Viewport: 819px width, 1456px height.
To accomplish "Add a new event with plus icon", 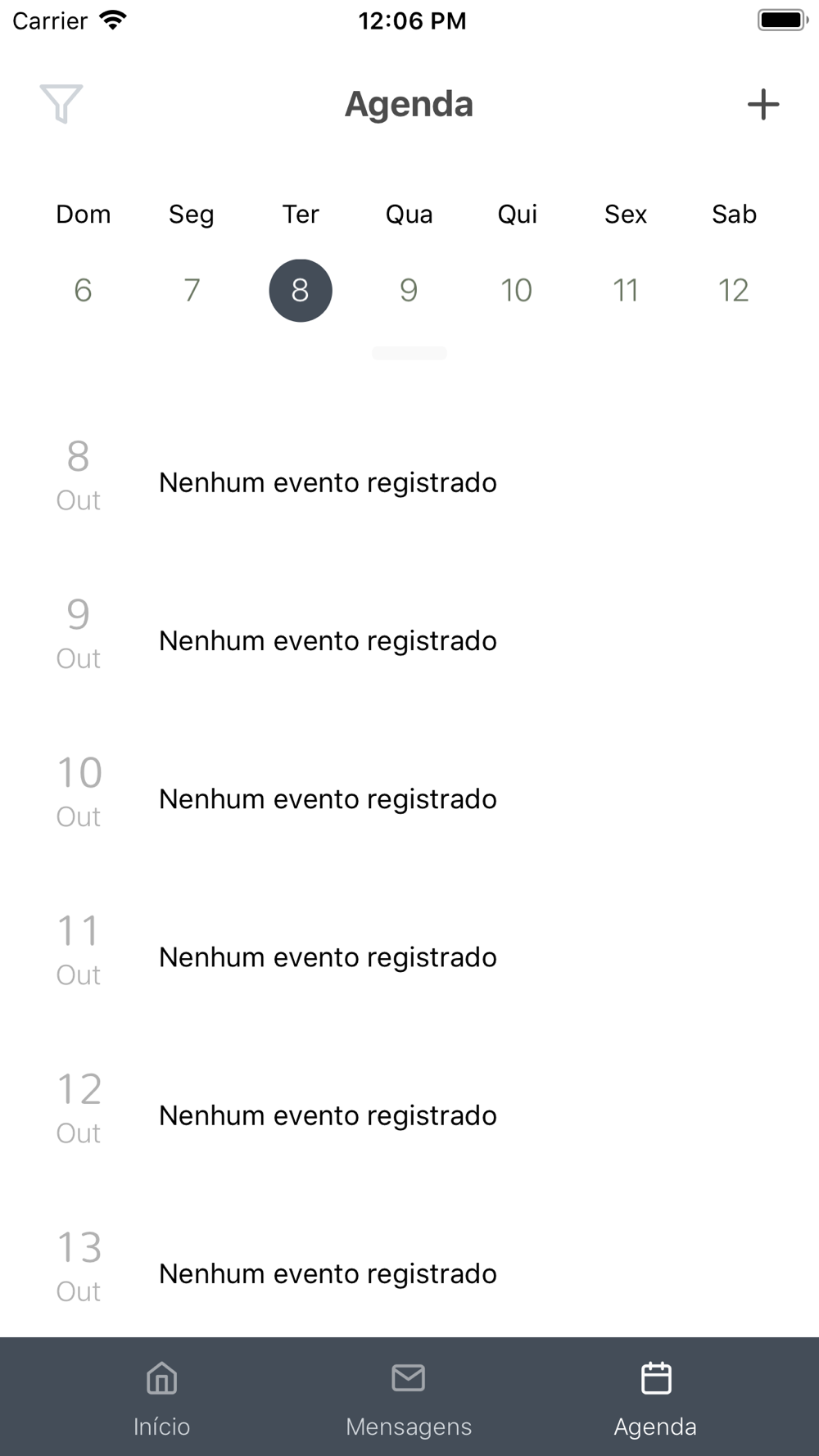I will [x=763, y=104].
